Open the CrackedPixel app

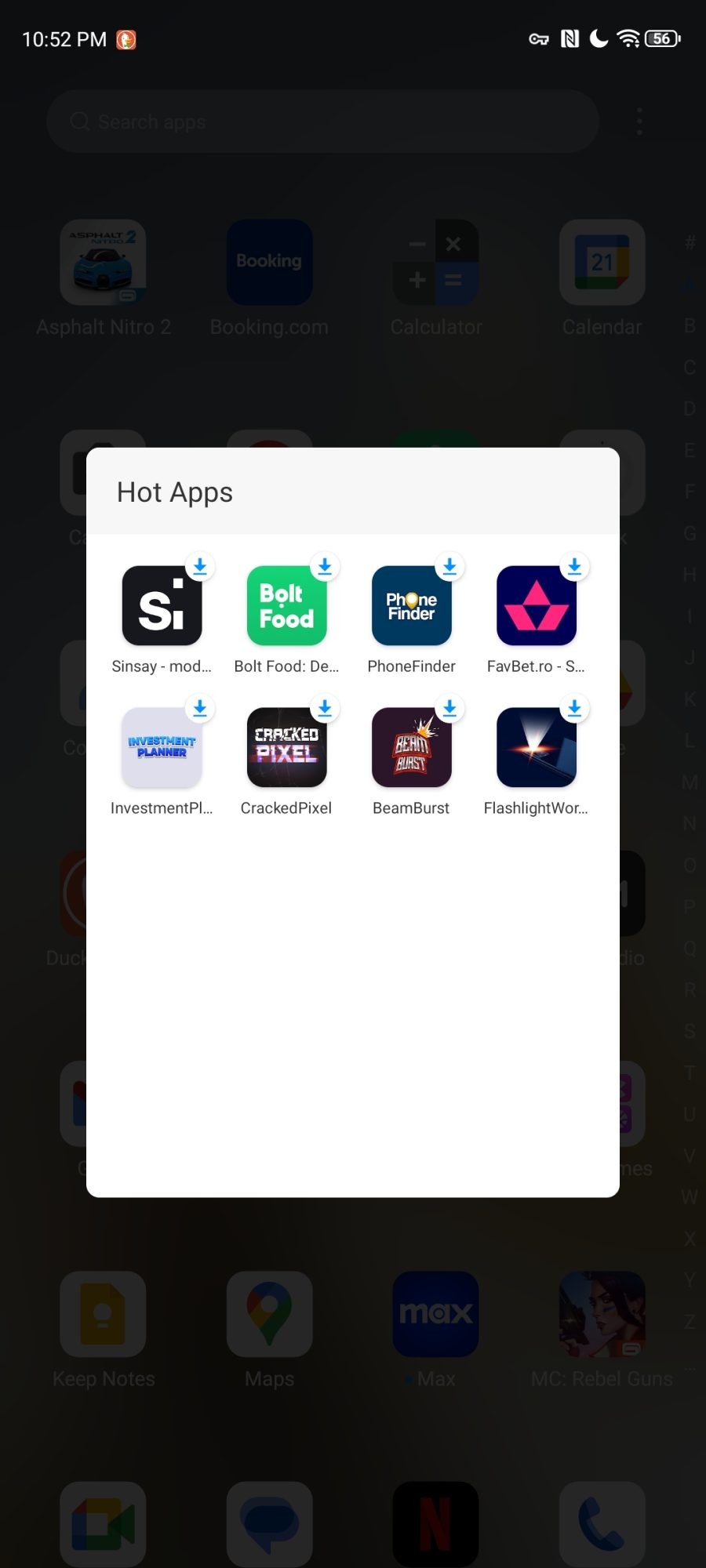pos(286,748)
